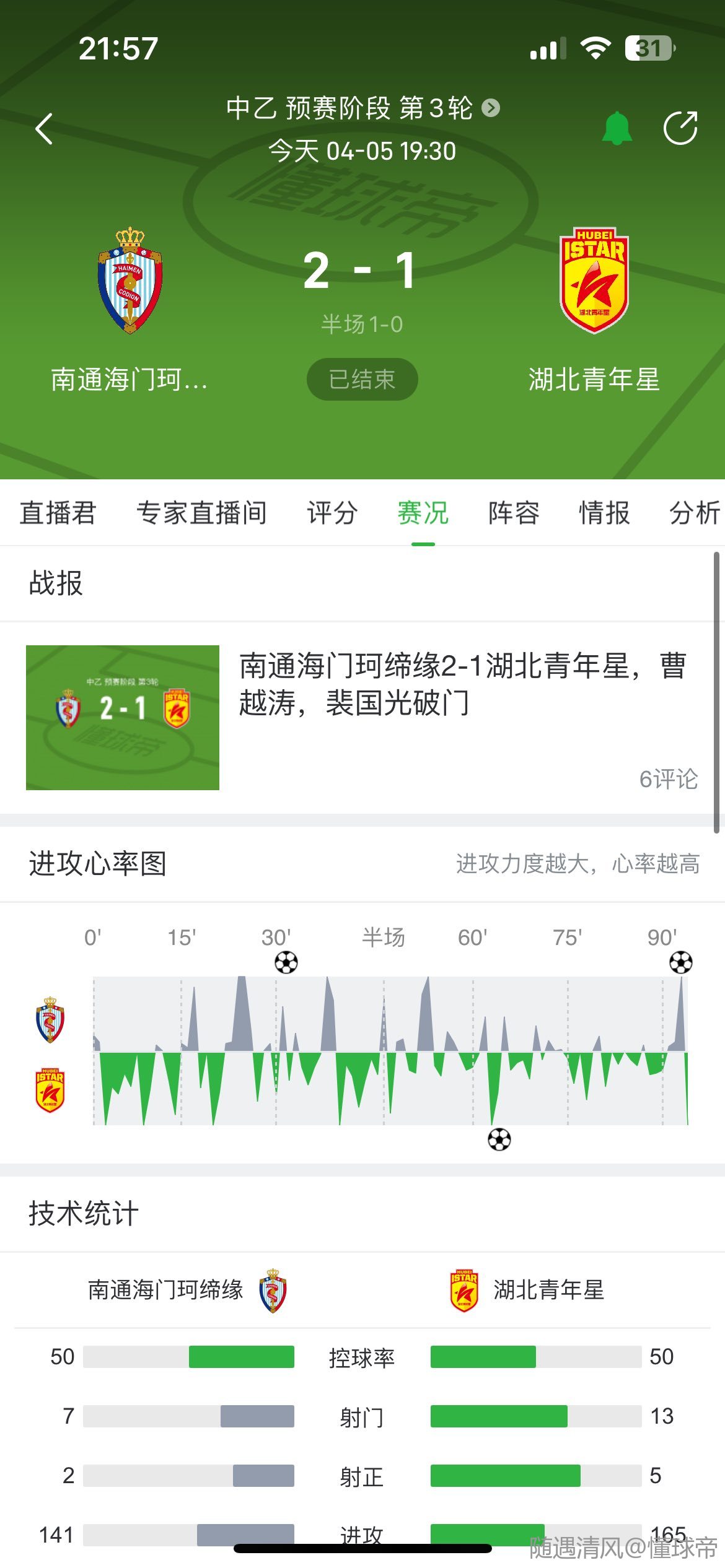
Task: Switch to the 情报 tab
Action: tap(604, 513)
